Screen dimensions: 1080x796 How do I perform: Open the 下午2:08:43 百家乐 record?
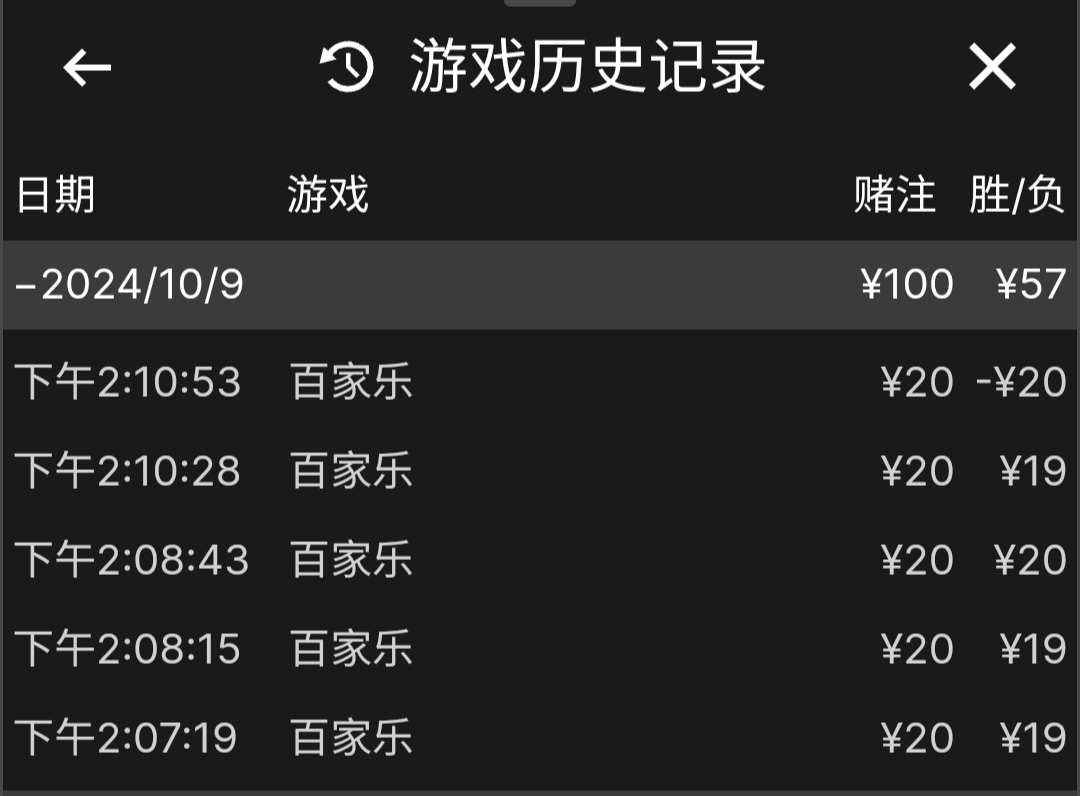(x=540, y=560)
